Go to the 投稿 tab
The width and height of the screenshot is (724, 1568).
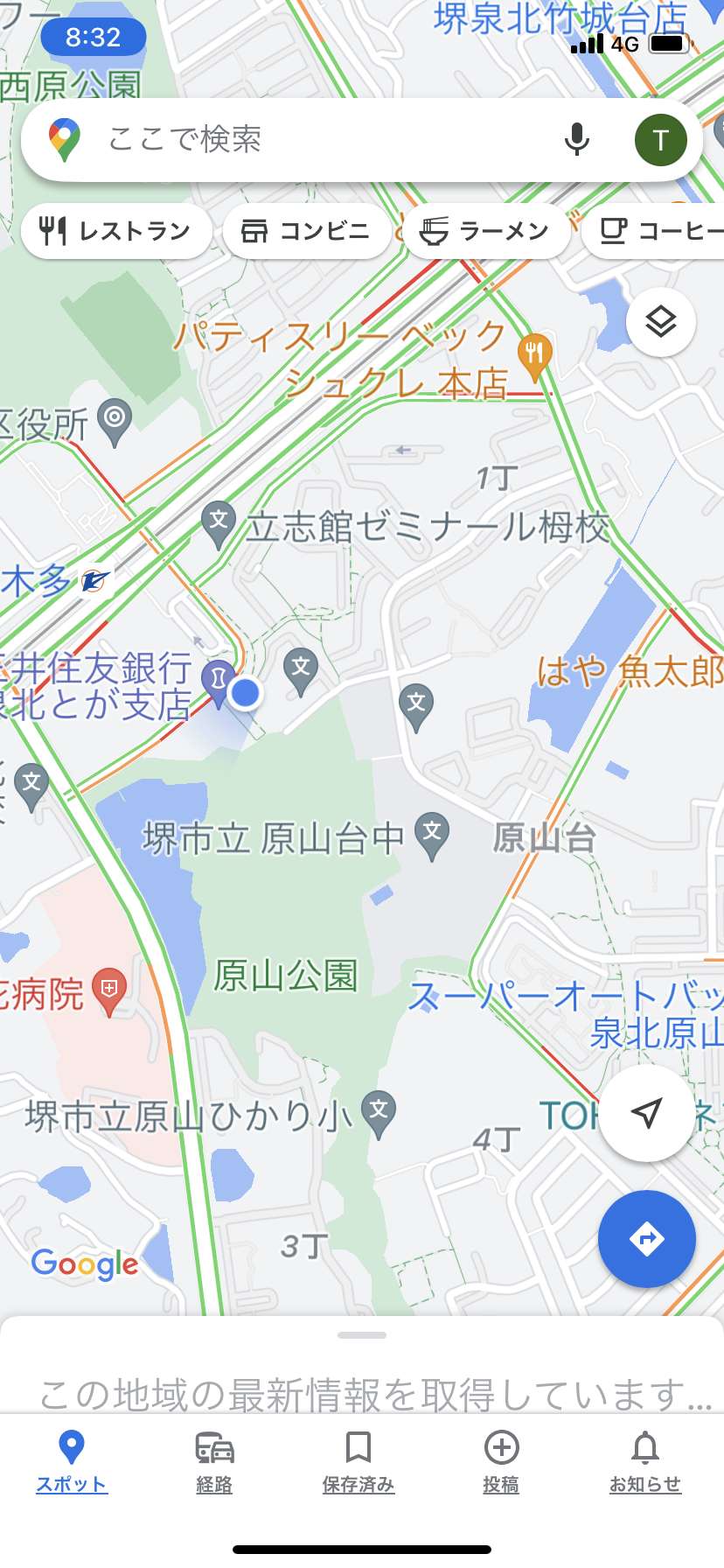click(501, 1461)
